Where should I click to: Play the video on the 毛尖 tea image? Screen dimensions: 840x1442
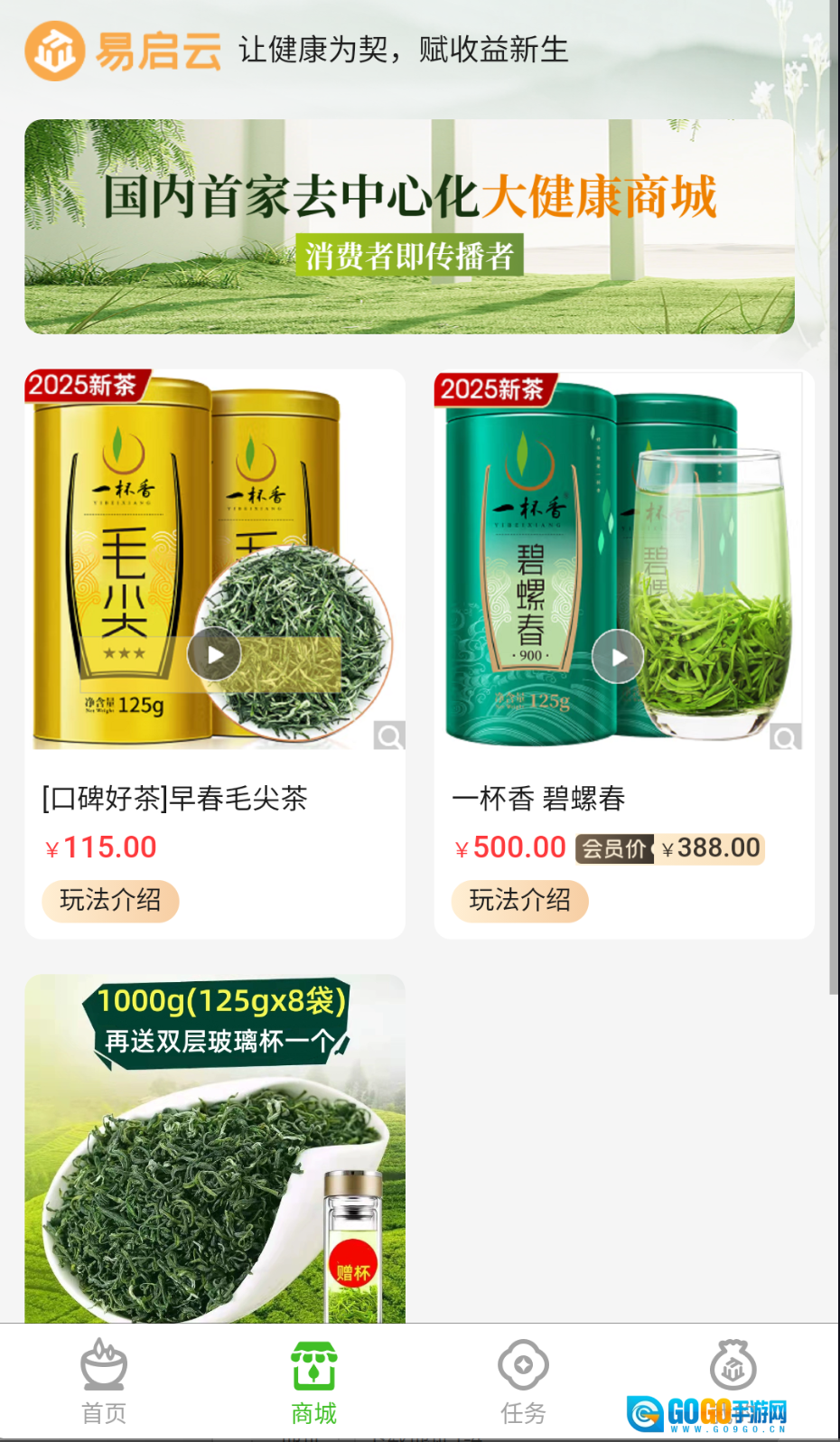coord(214,655)
